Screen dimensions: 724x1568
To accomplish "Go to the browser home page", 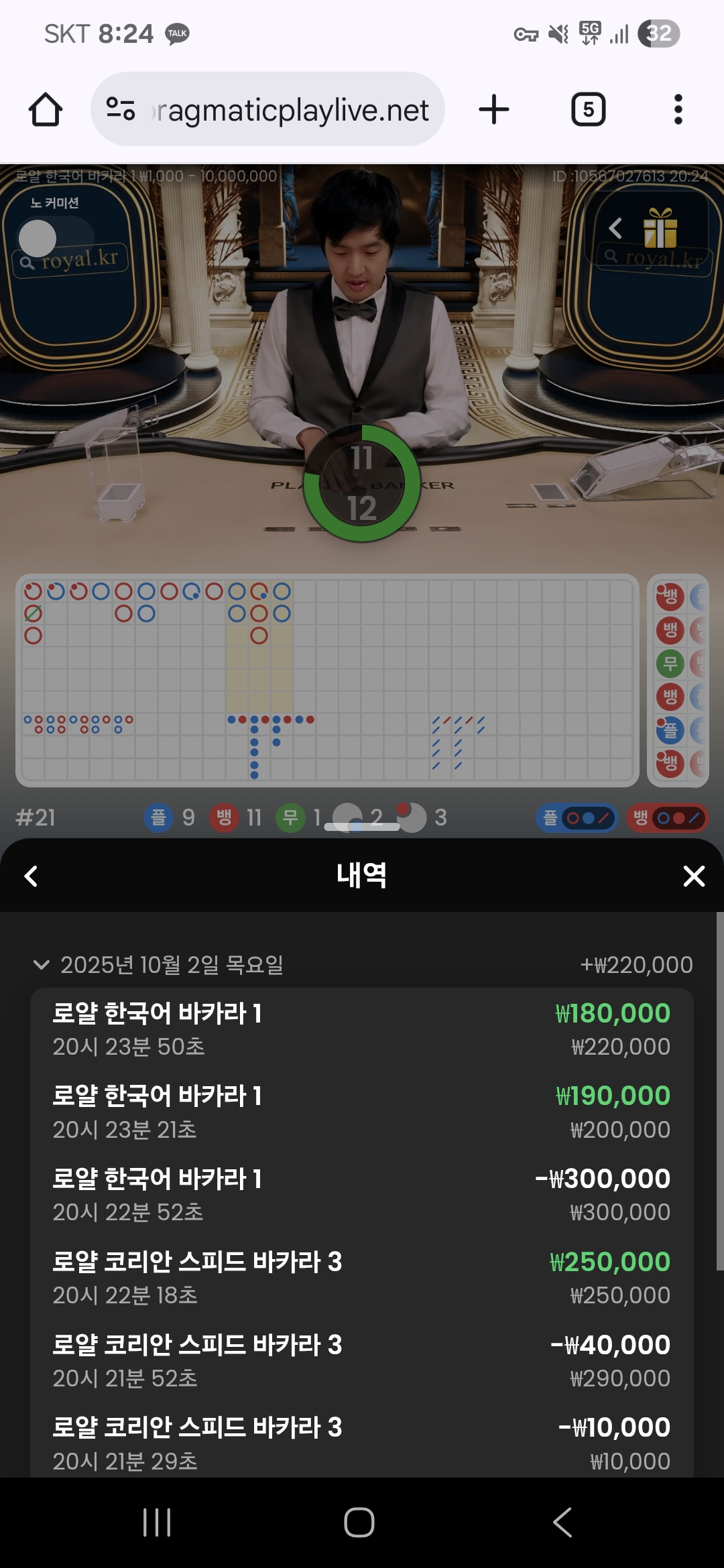I will tap(46, 109).
